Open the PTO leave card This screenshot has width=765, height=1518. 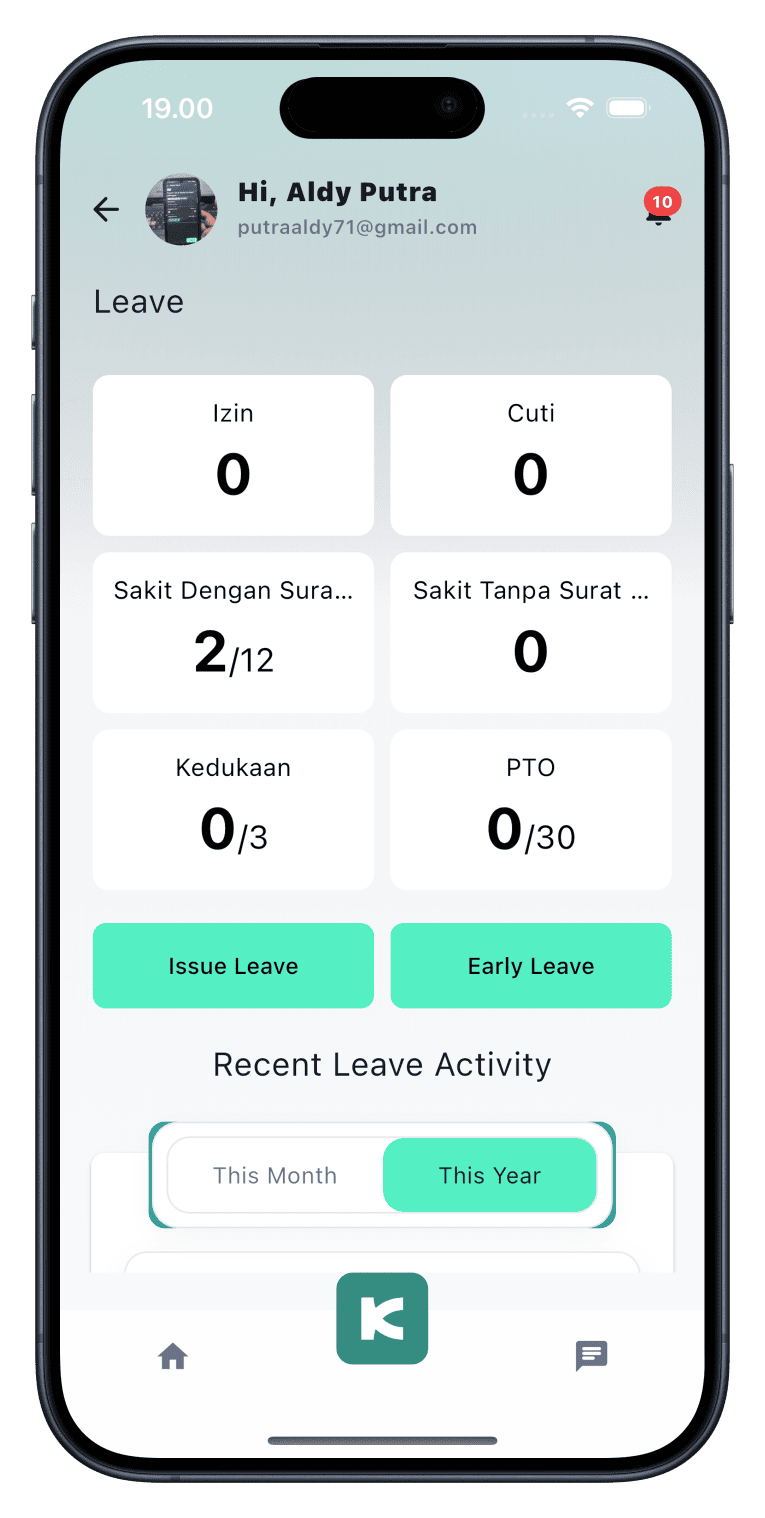(x=531, y=810)
